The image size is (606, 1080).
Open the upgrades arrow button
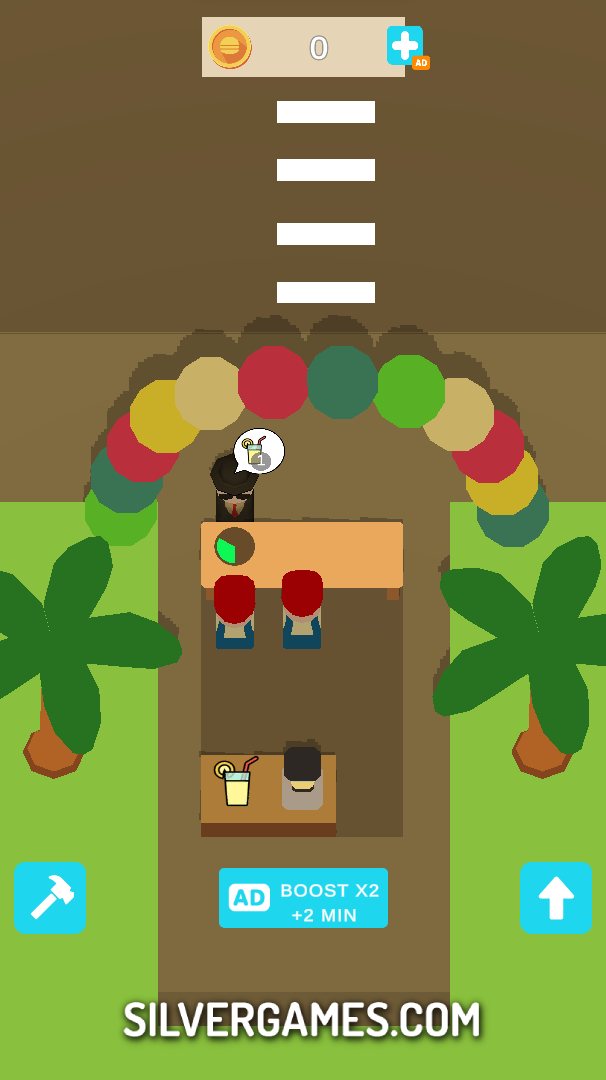click(555, 897)
